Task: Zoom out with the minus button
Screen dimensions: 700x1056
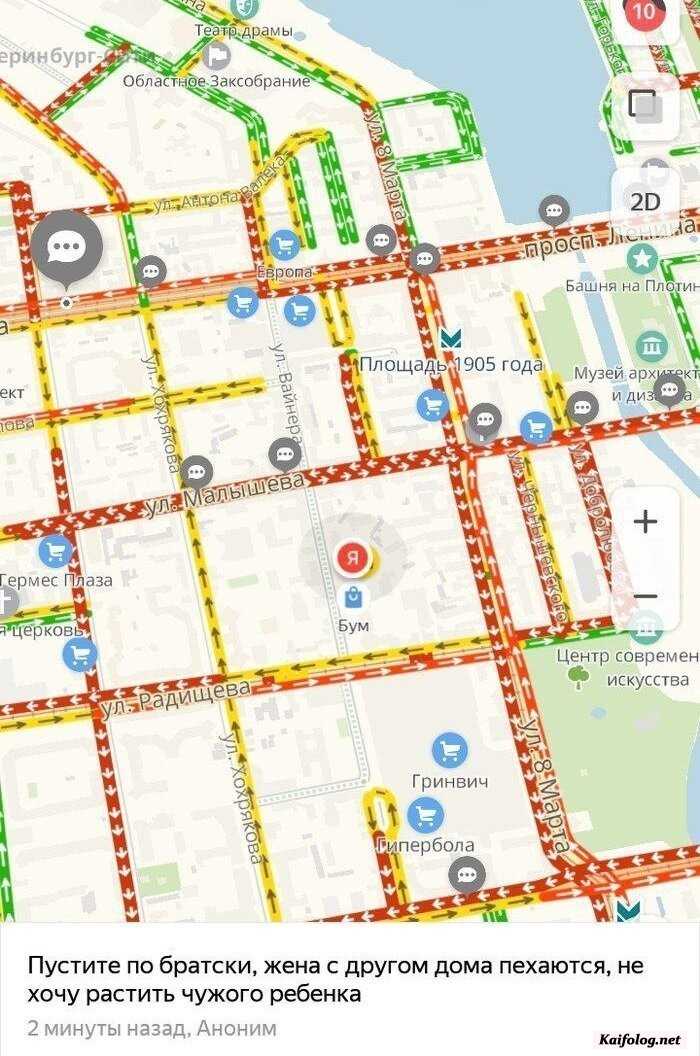Action: coord(646,597)
